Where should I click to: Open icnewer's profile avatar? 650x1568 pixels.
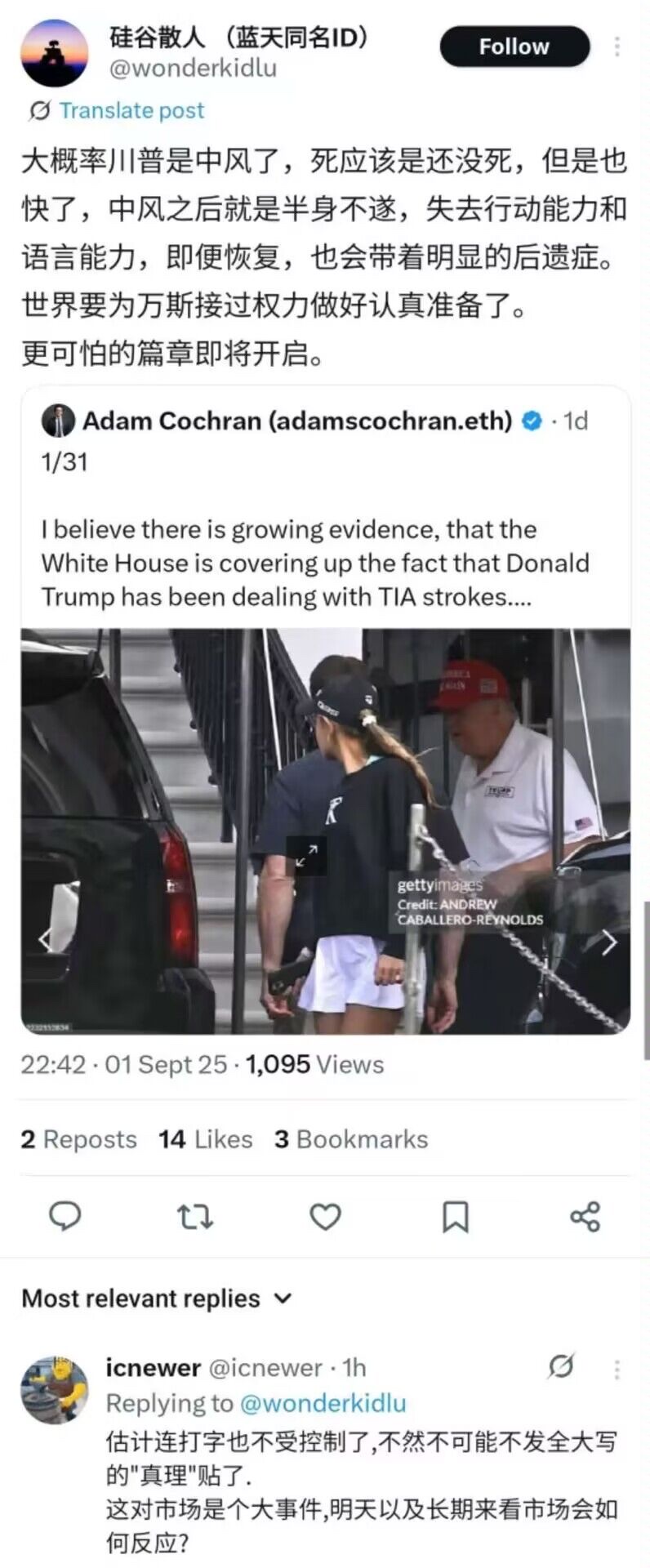pyautogui.click(x=54, y=1390)
